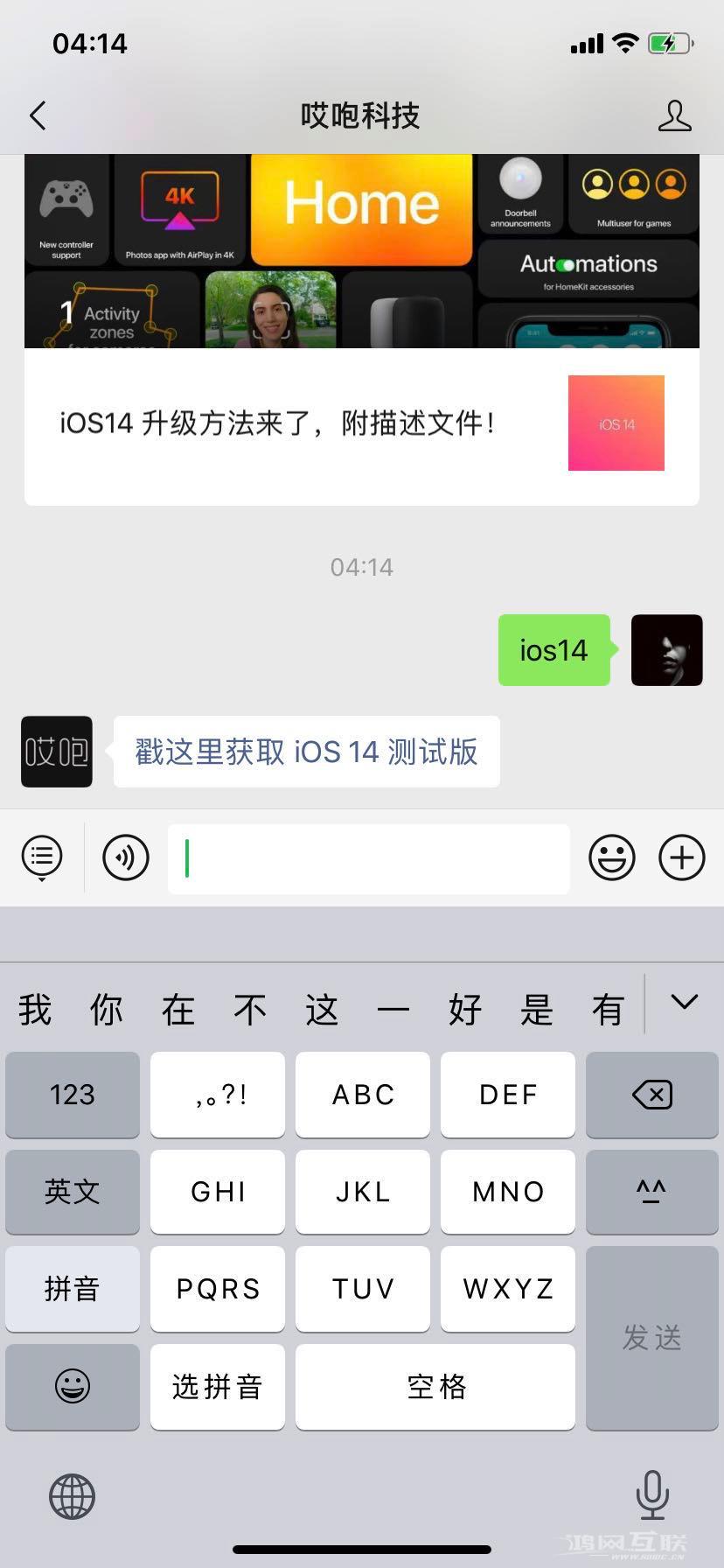724x1568 pixels.
Task: Select predicted word 你 from suggestion bar
Action: (105, 1008)
